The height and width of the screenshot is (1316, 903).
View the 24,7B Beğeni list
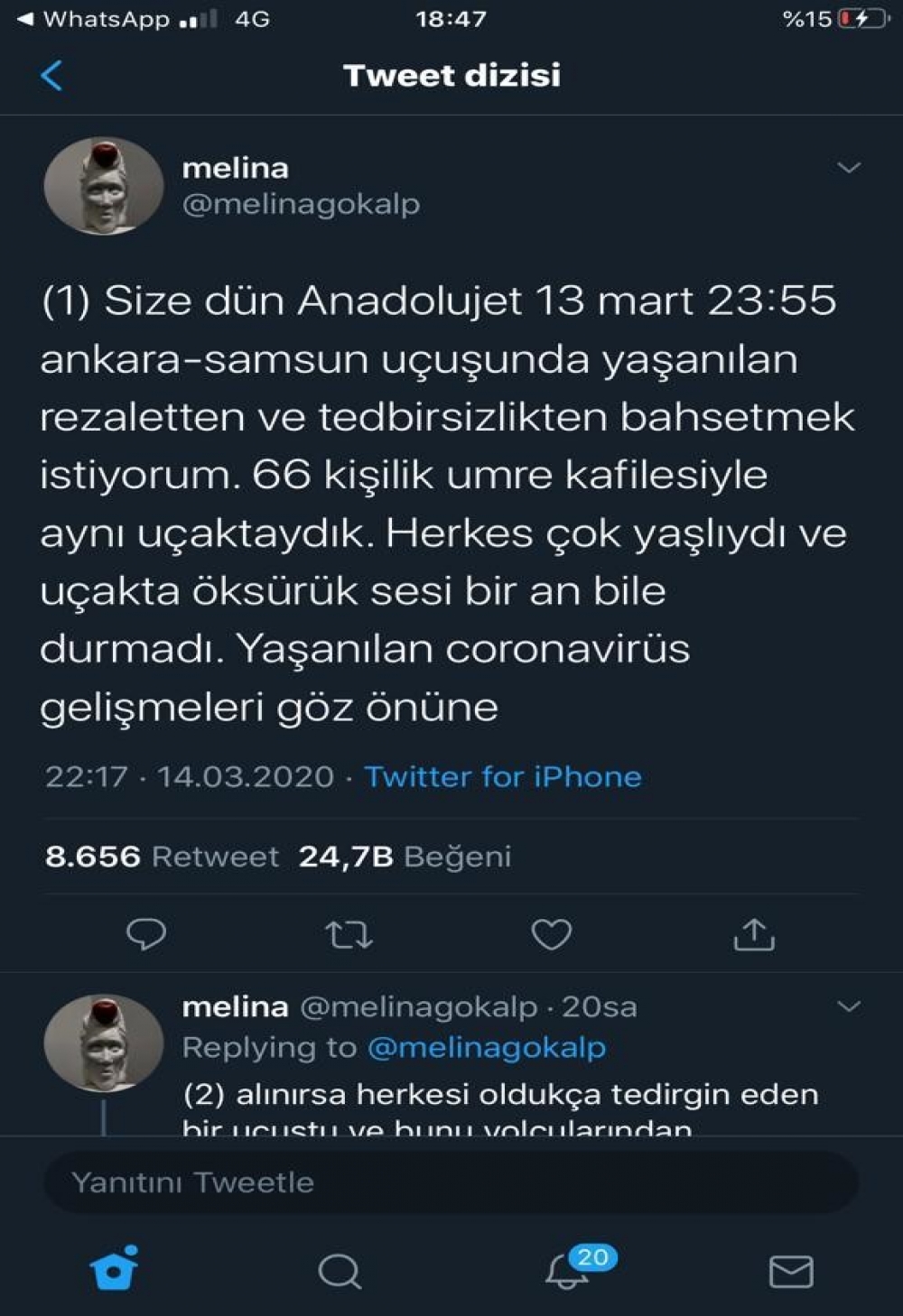pos(405,856)
